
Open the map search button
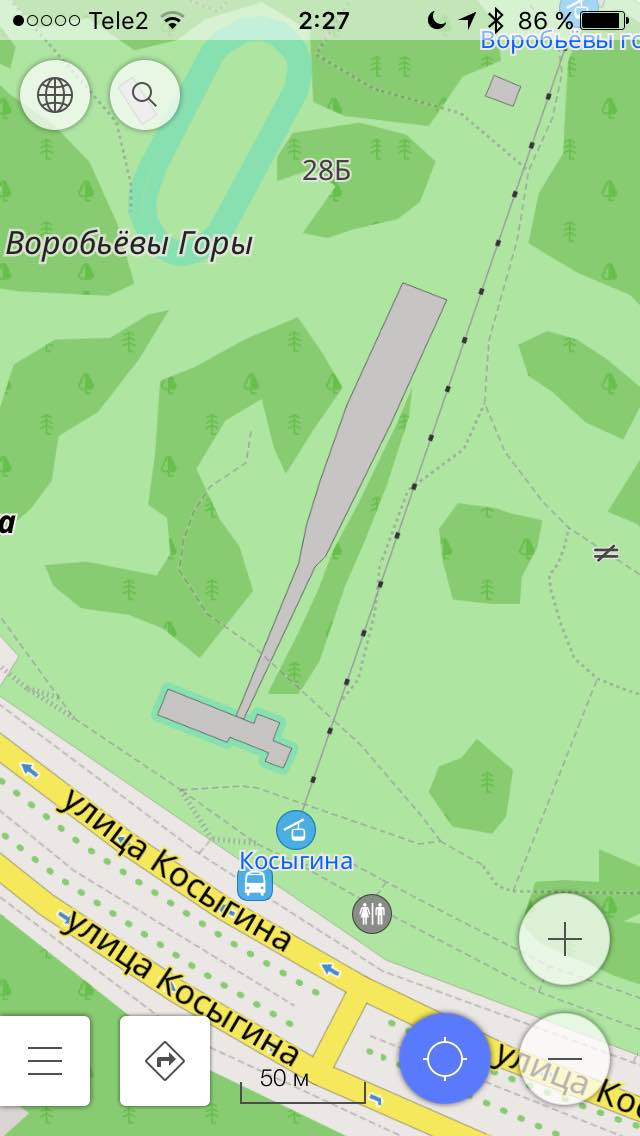tap(145, 95)
